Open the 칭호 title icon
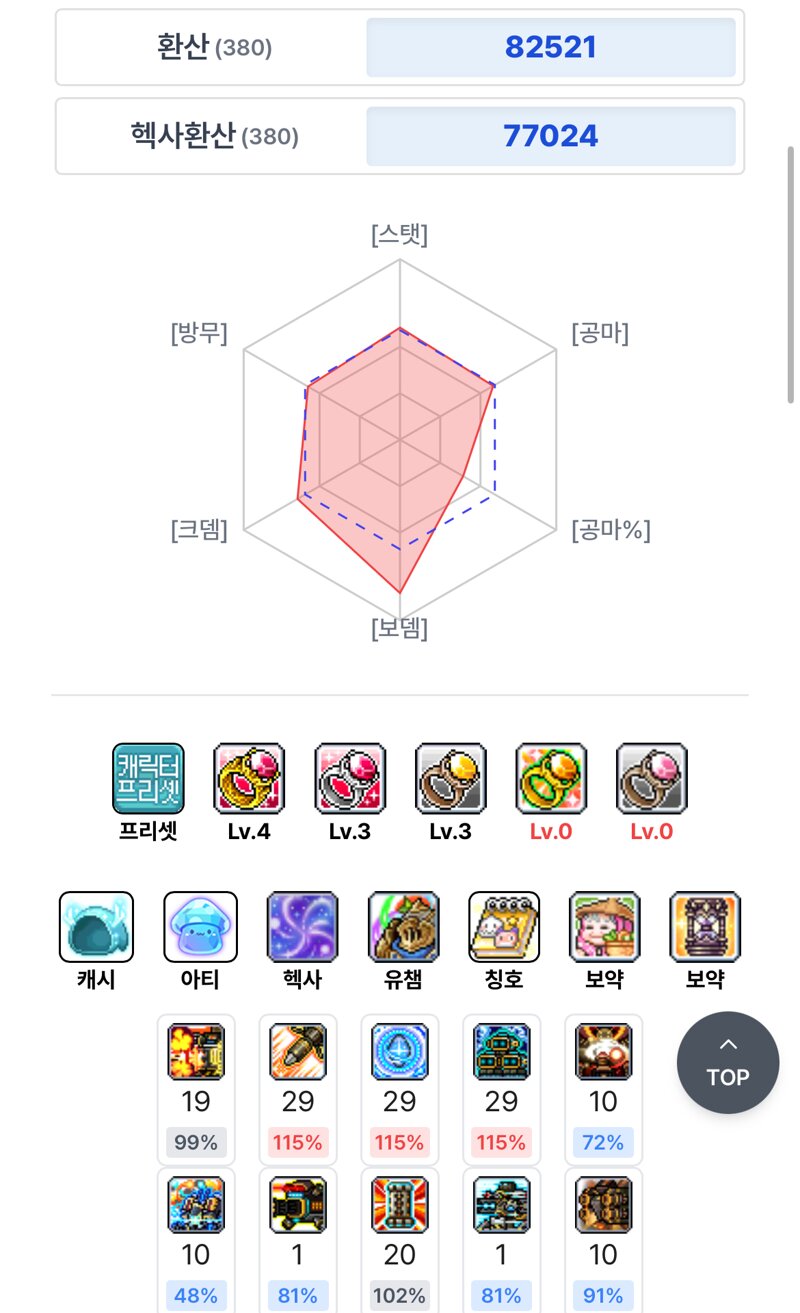 [504, 927]
